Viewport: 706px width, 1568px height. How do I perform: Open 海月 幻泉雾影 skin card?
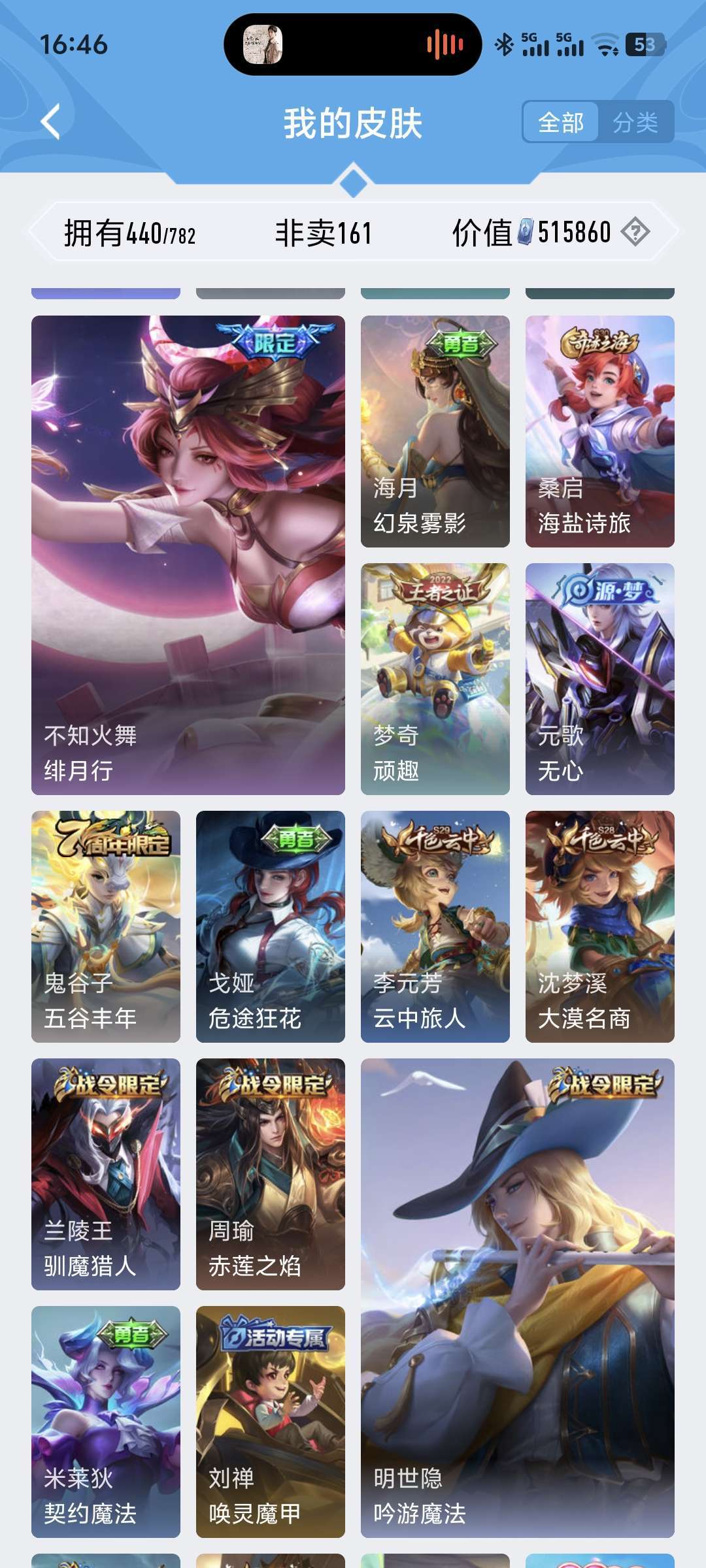(435, 431)
